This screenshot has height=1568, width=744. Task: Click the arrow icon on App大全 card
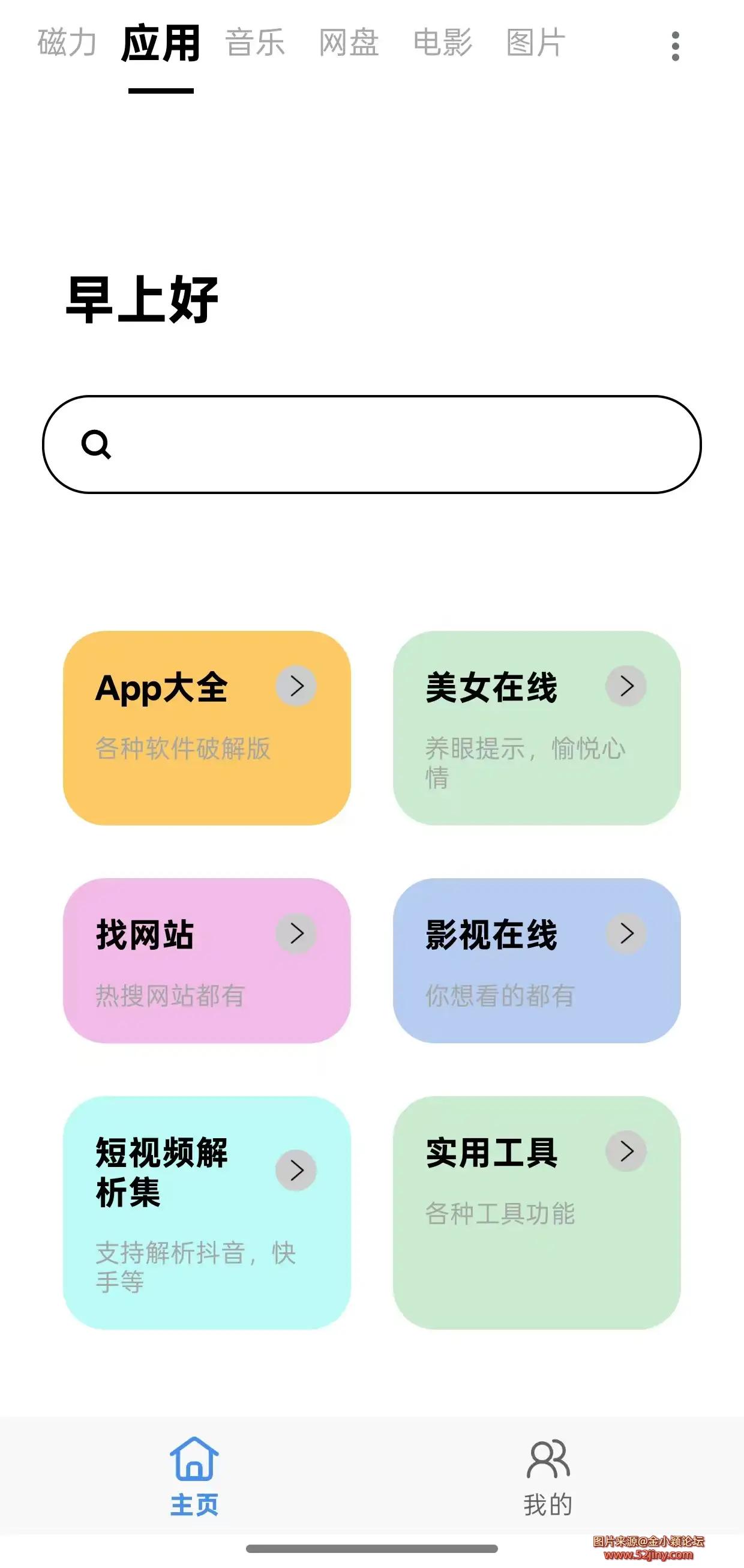(296, 686)
